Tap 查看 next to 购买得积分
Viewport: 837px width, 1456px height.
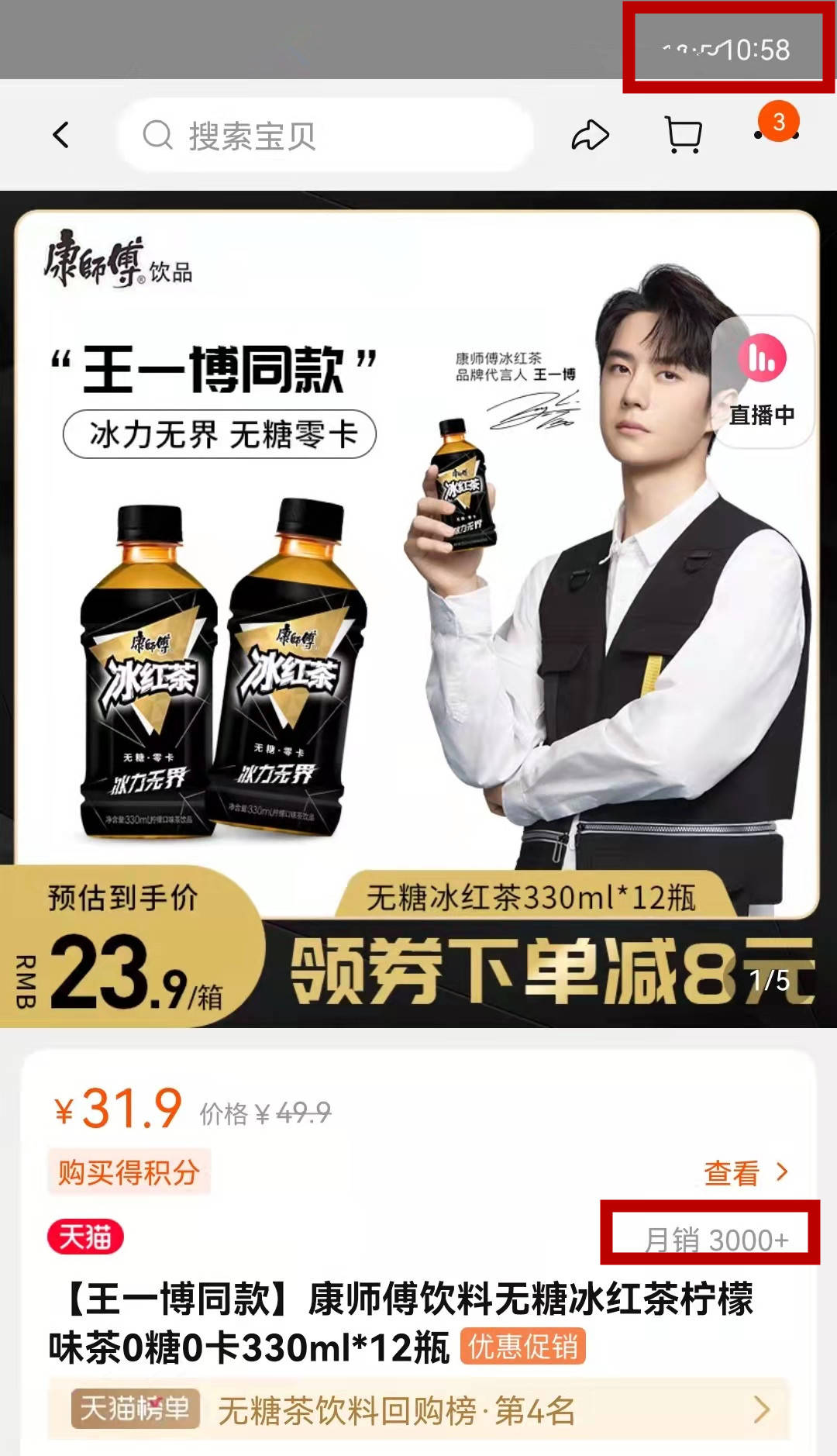[746, 1173]
